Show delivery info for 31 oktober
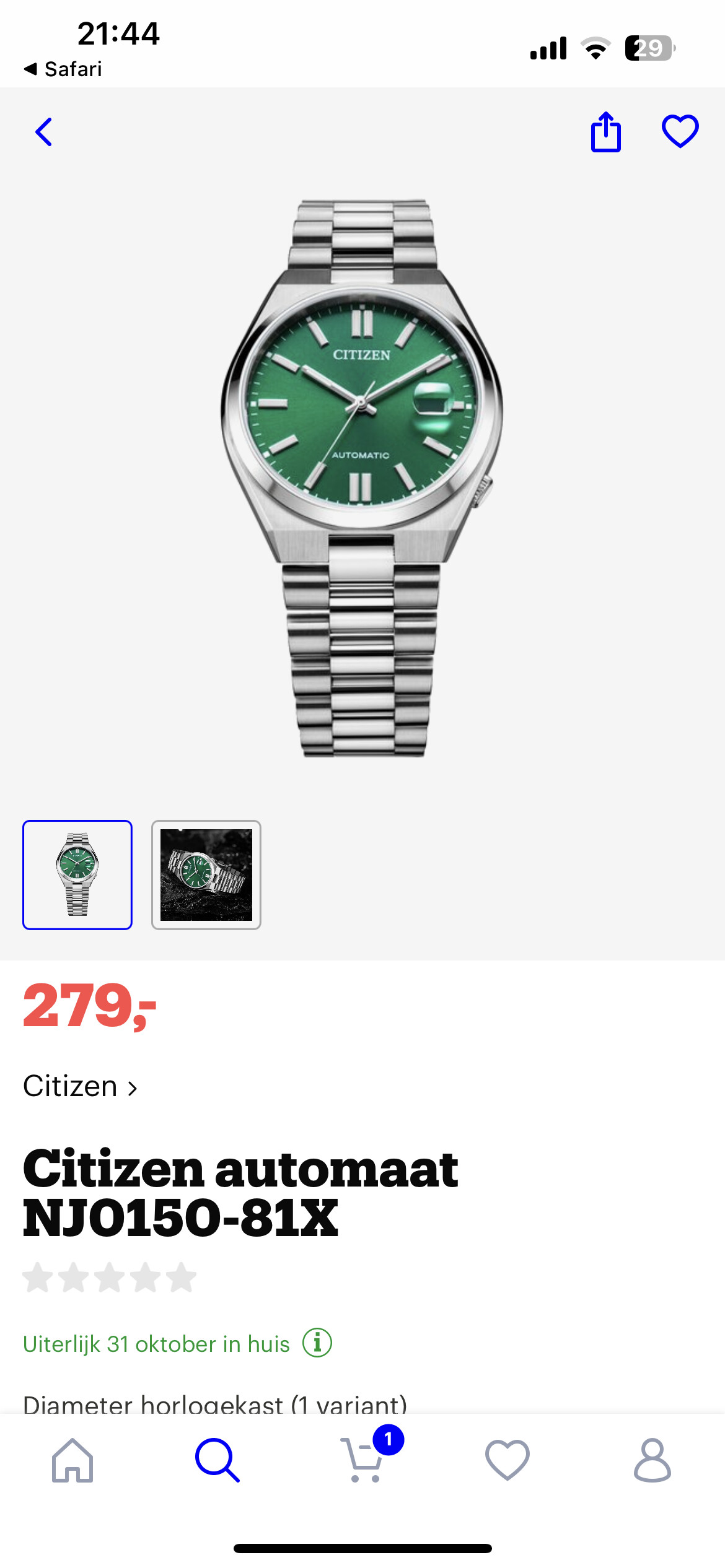The height and width of the screenshot is (1568, 725). [x=317, y=1343]
